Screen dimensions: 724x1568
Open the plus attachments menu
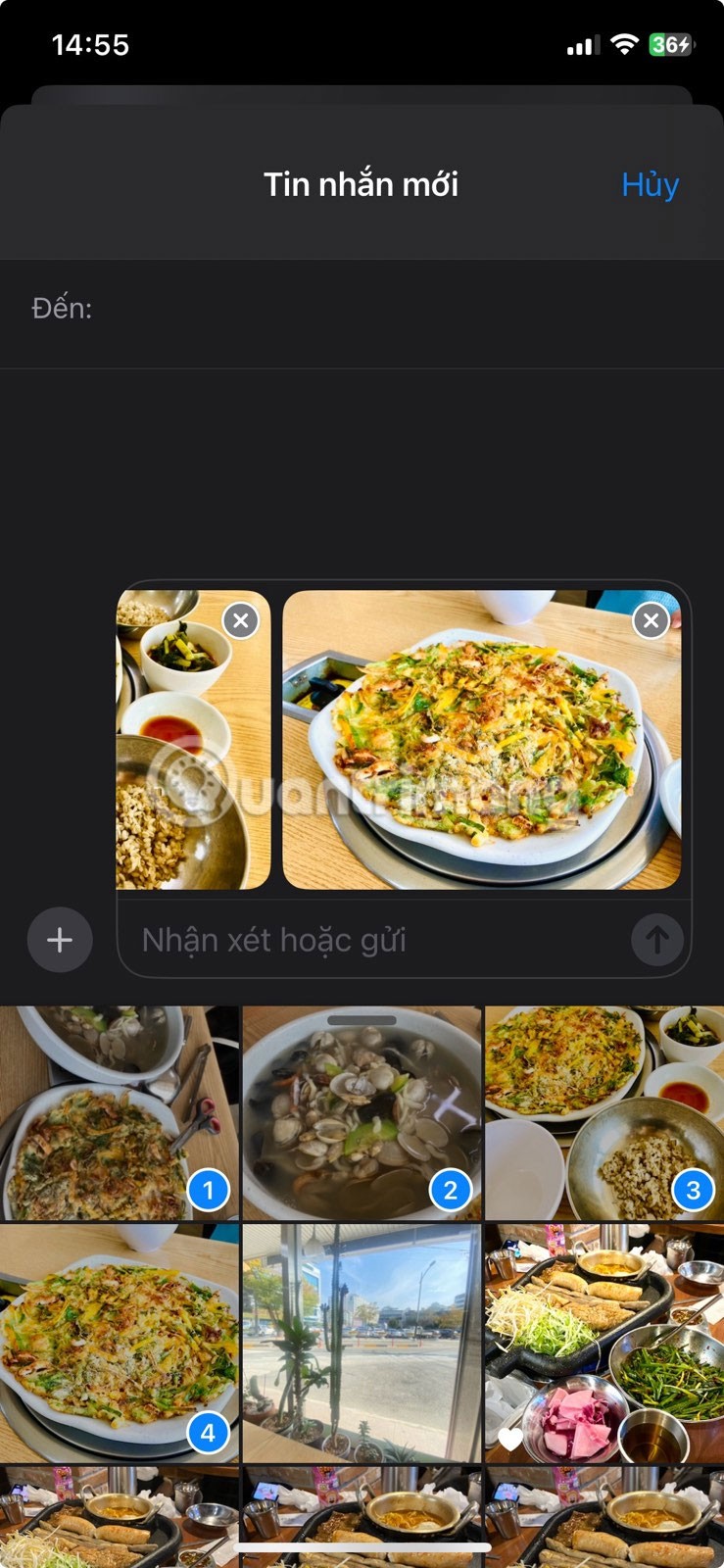(60, 940)
